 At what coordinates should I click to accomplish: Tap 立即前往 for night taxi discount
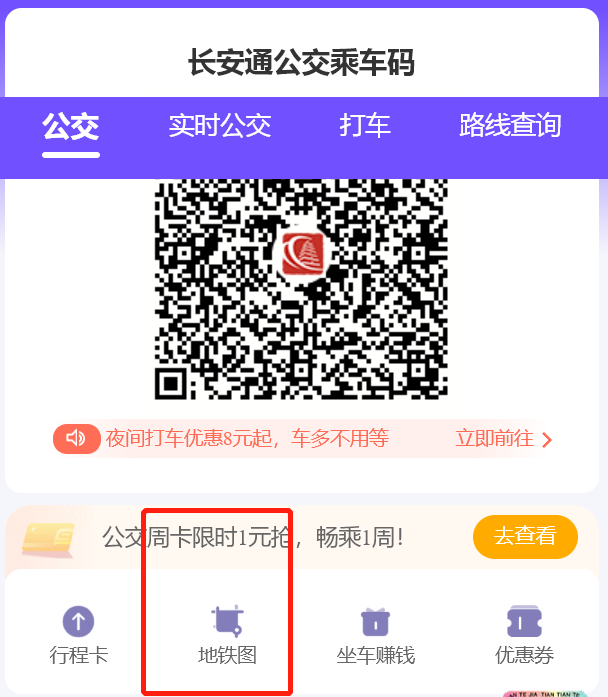click(x=503, y=438)
